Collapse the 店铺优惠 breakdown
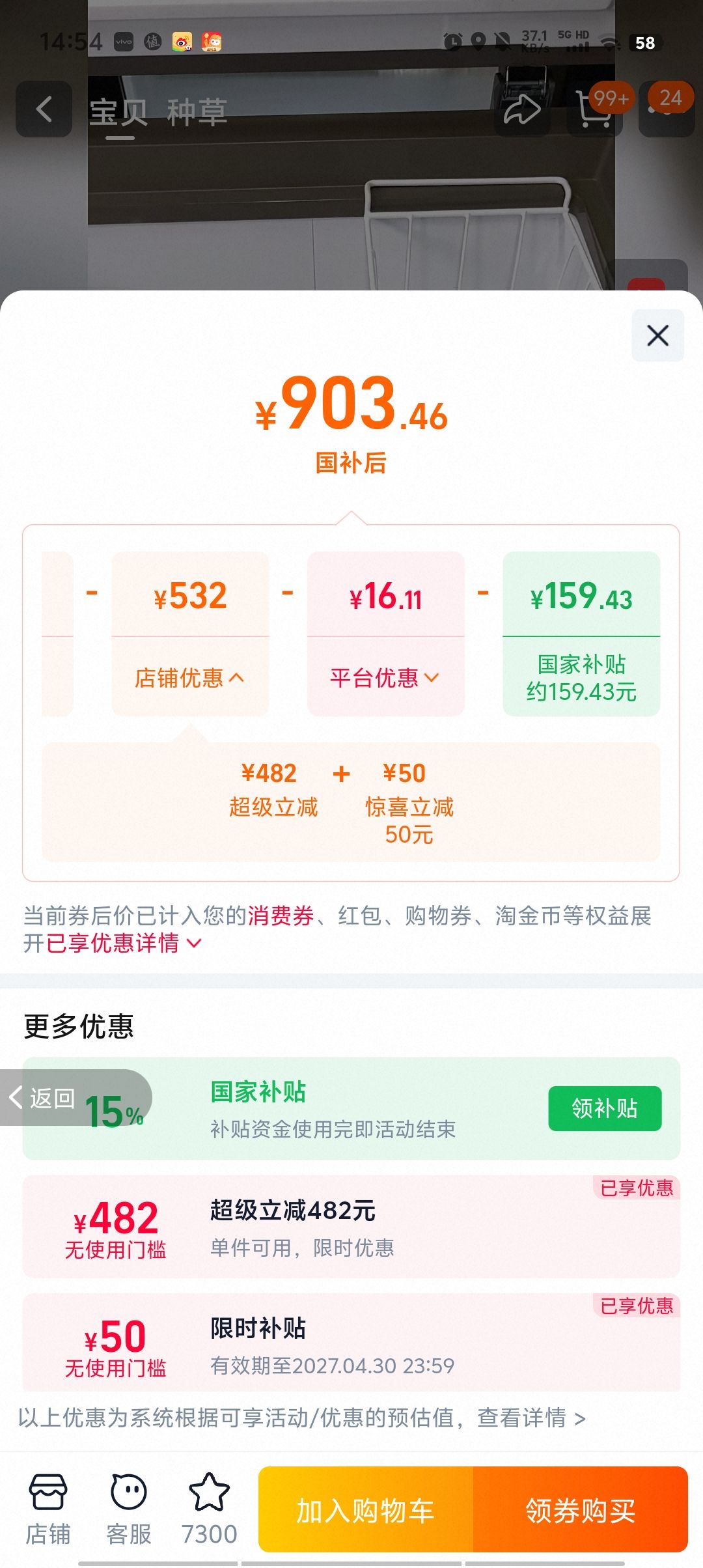Viewport: 703px width, 1568px height. [189, 678]
